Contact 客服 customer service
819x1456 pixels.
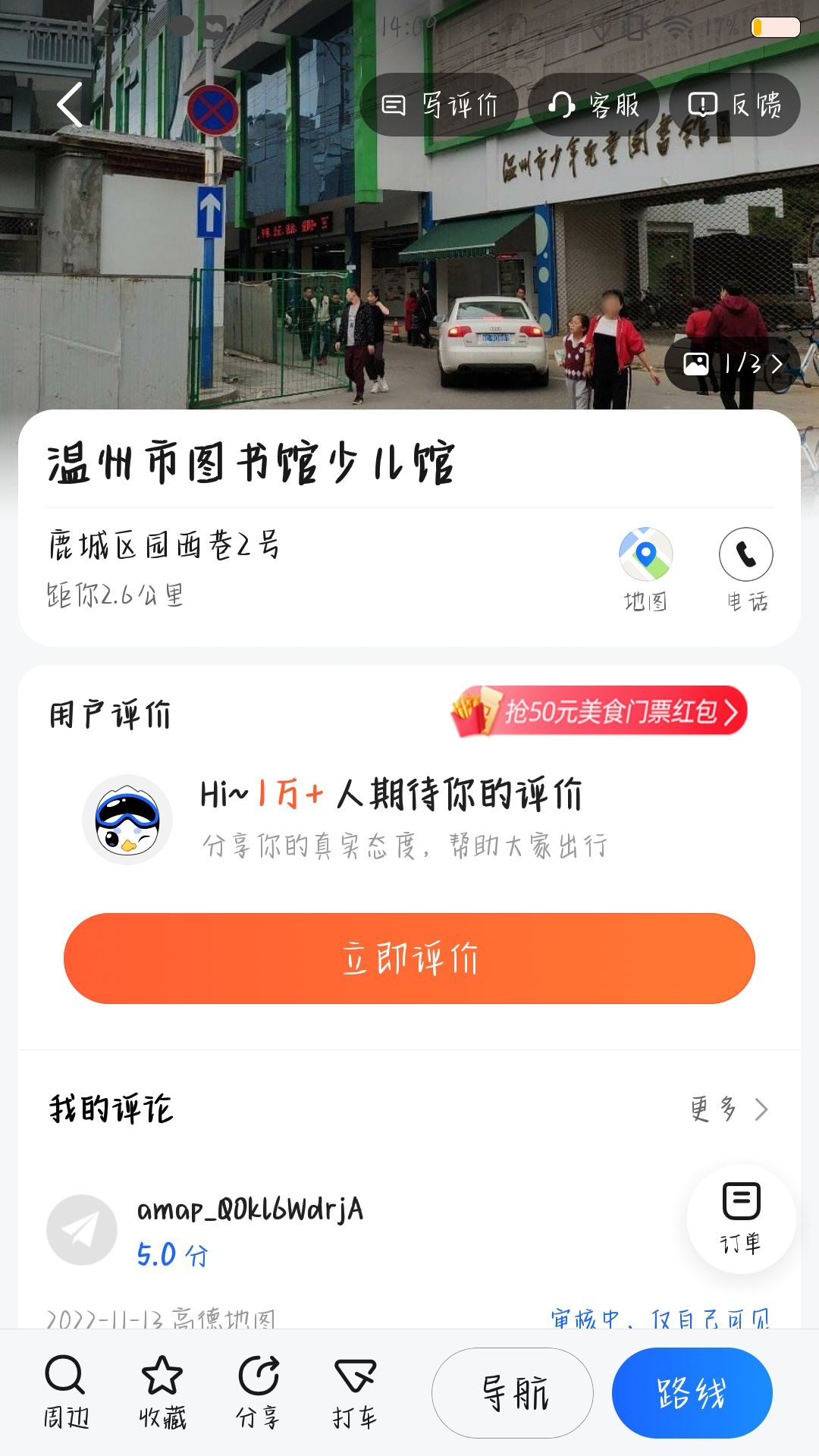(x=594, y=105)
